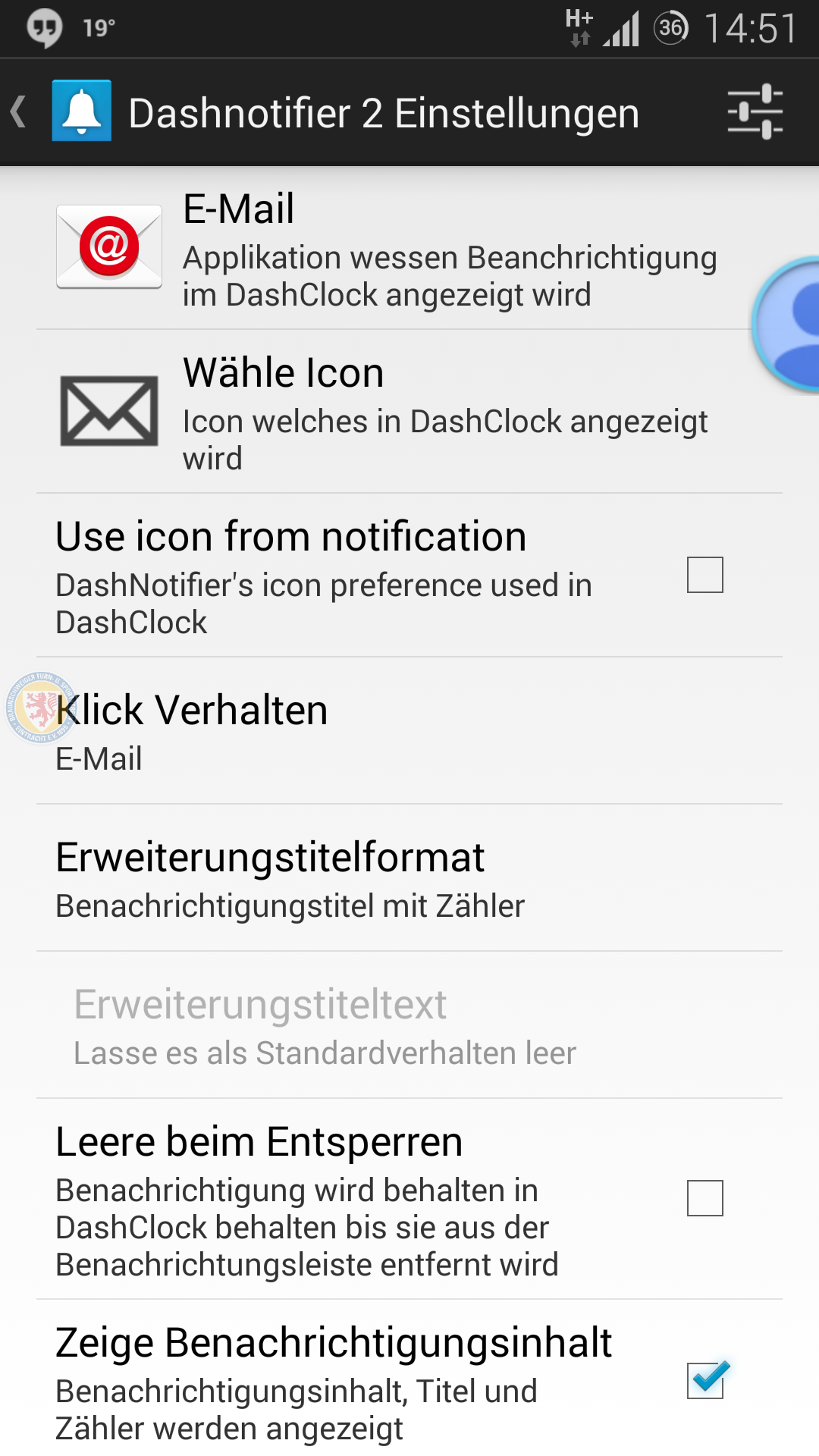
Task: Enable Use icon from notification checkbox
Action: (x=704, y=575)
